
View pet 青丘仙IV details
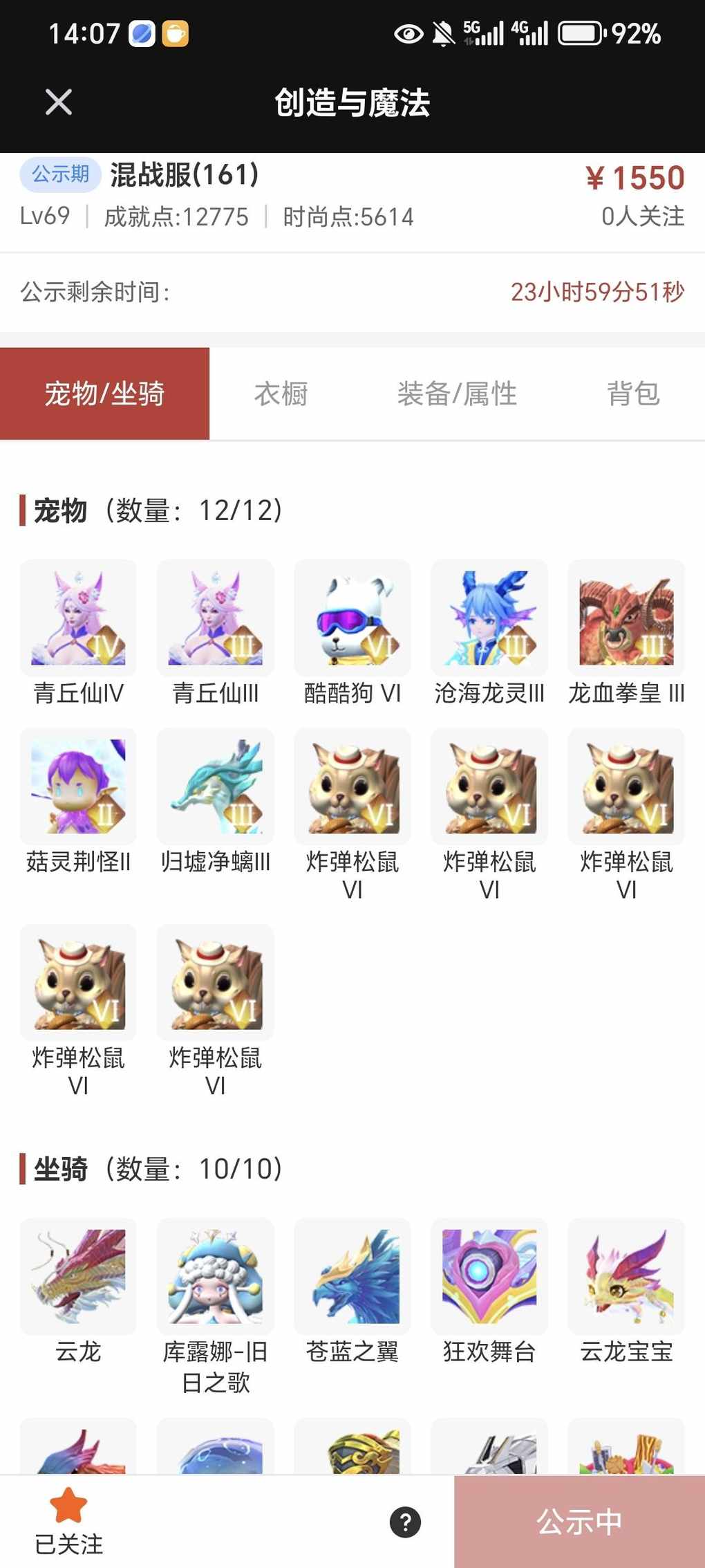[78, 618]
